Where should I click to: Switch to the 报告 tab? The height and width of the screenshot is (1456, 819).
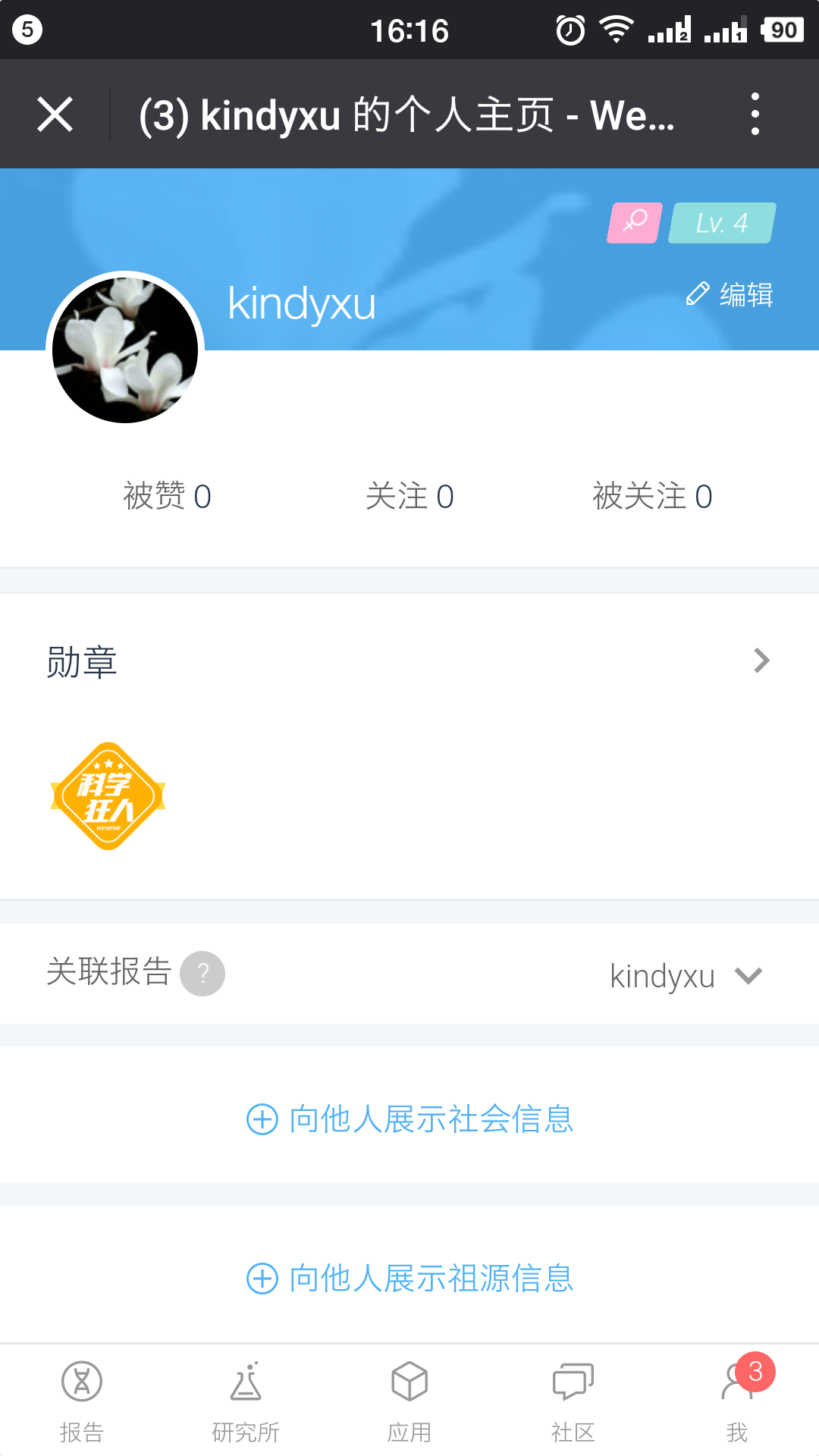click(82, 1401)
